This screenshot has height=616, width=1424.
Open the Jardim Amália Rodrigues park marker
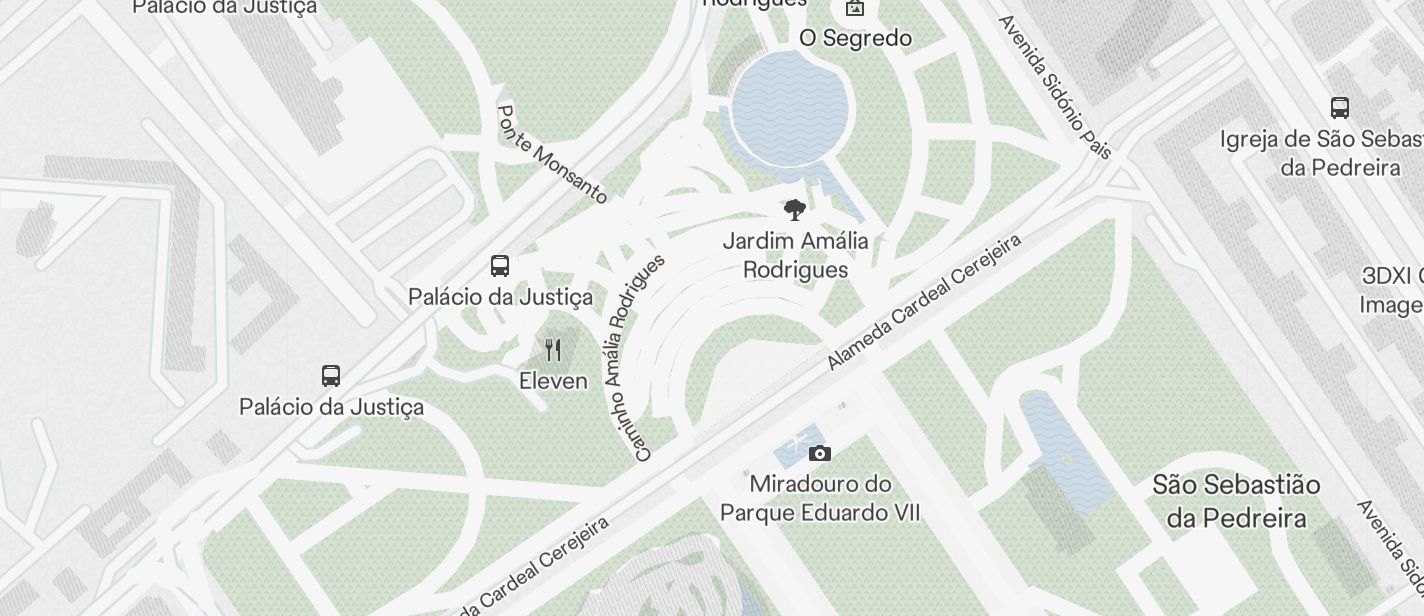point(795,210)
